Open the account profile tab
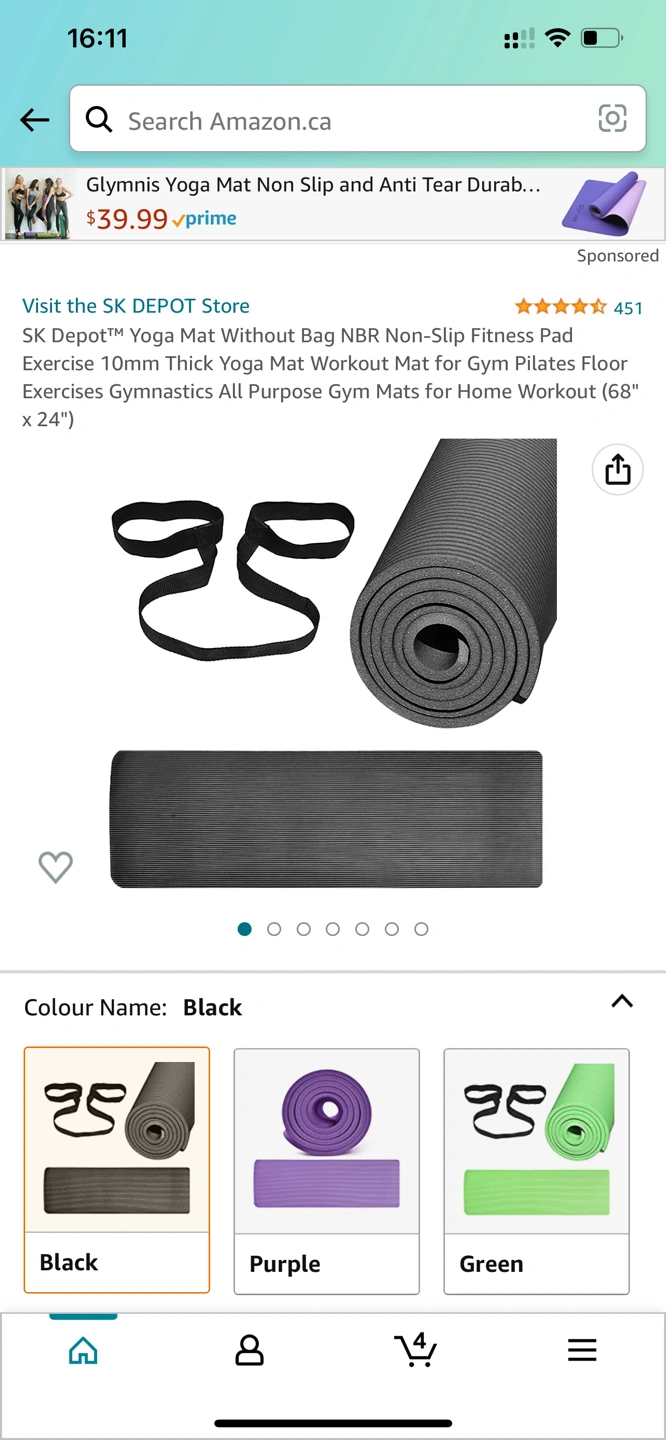The image size is (666, 1440). point(249,1351)
